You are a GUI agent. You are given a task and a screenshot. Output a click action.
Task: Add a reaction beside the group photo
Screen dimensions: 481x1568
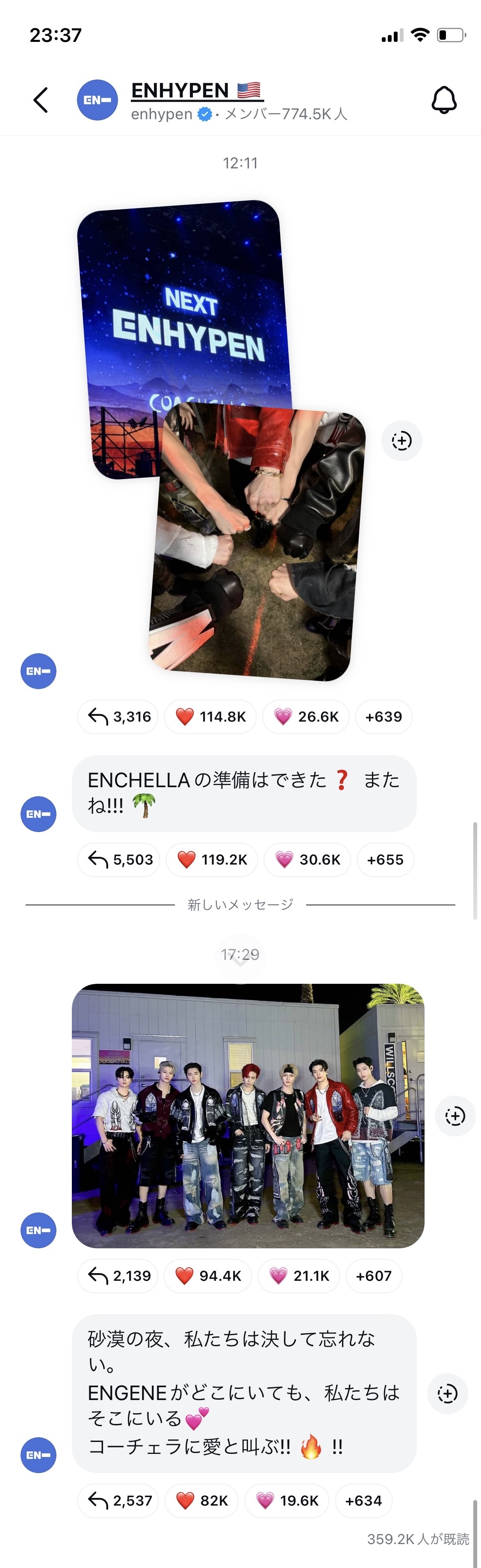coord(455,1116)
